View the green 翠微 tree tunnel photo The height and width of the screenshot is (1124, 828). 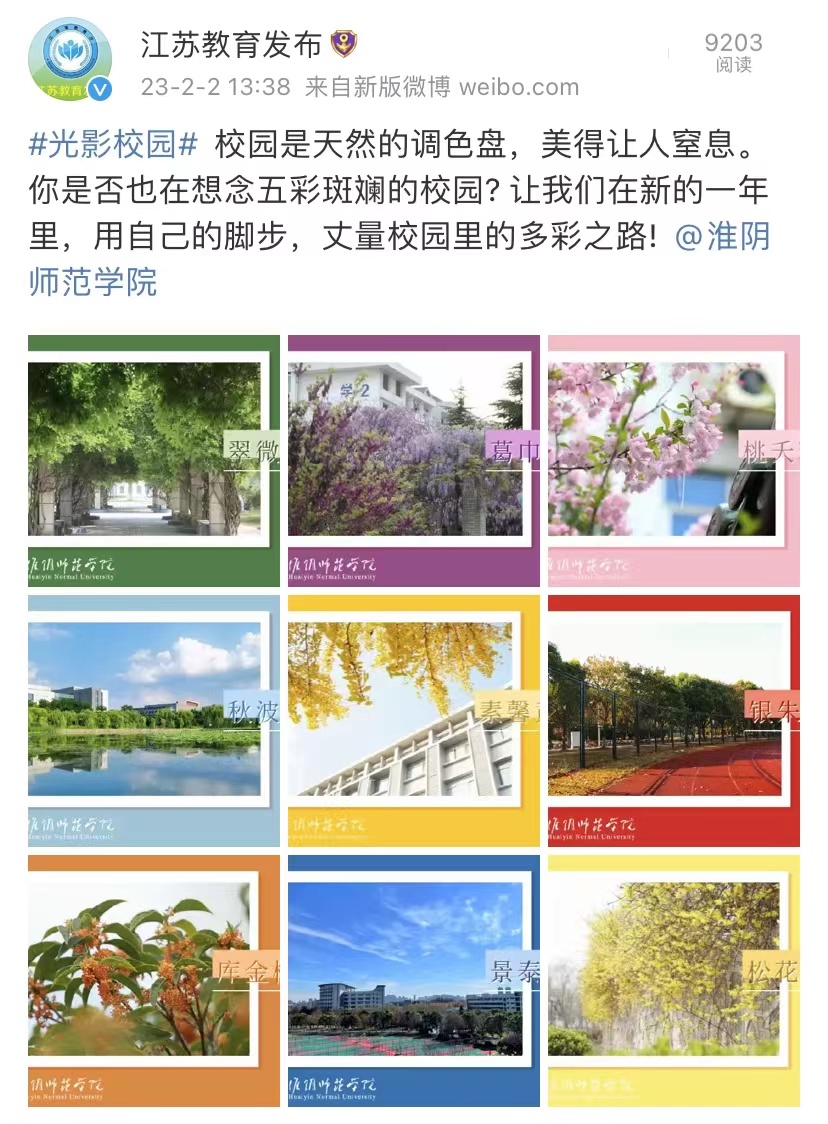tap(153, 460)
